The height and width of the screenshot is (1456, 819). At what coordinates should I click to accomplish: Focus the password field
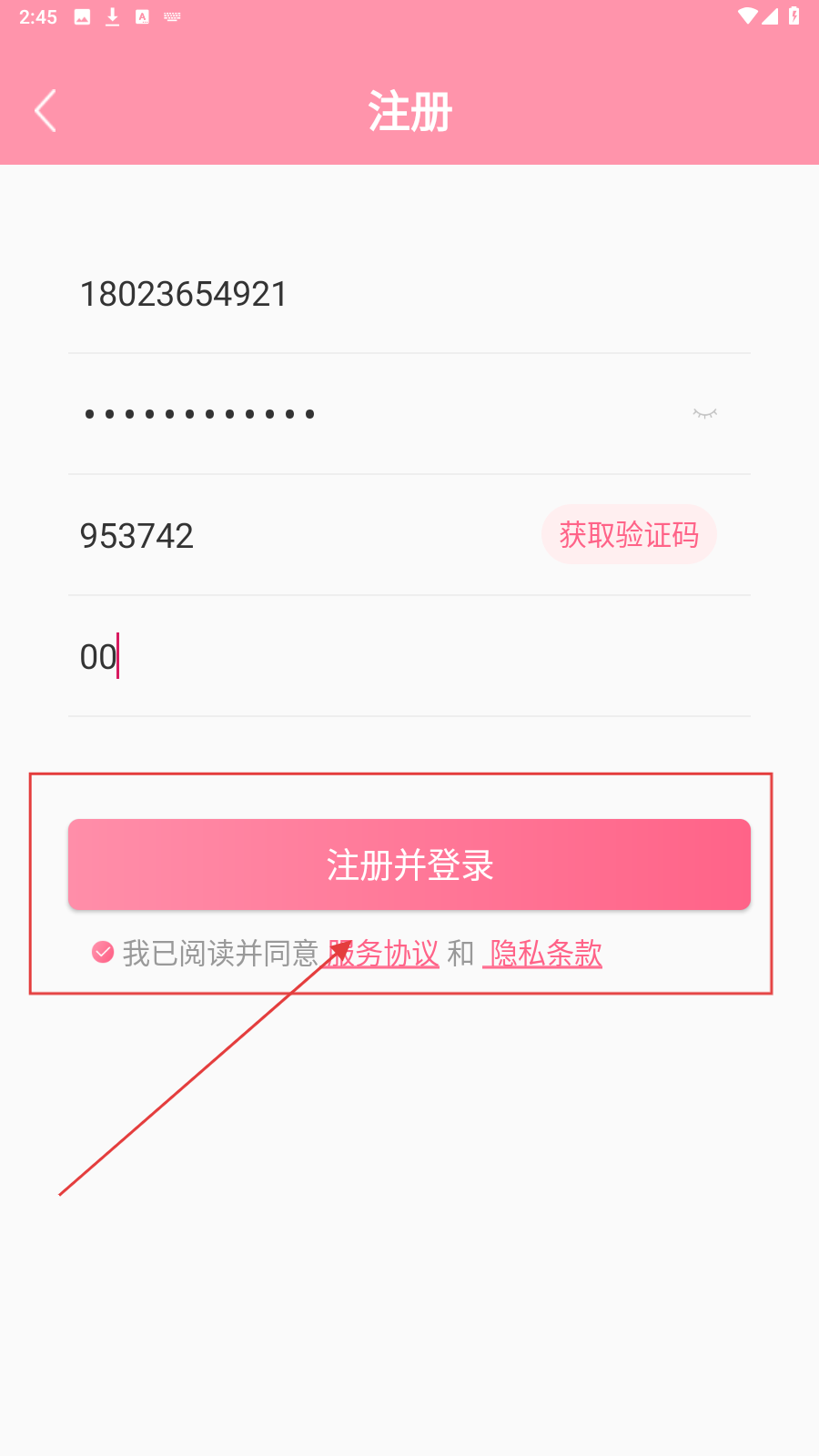364,414
